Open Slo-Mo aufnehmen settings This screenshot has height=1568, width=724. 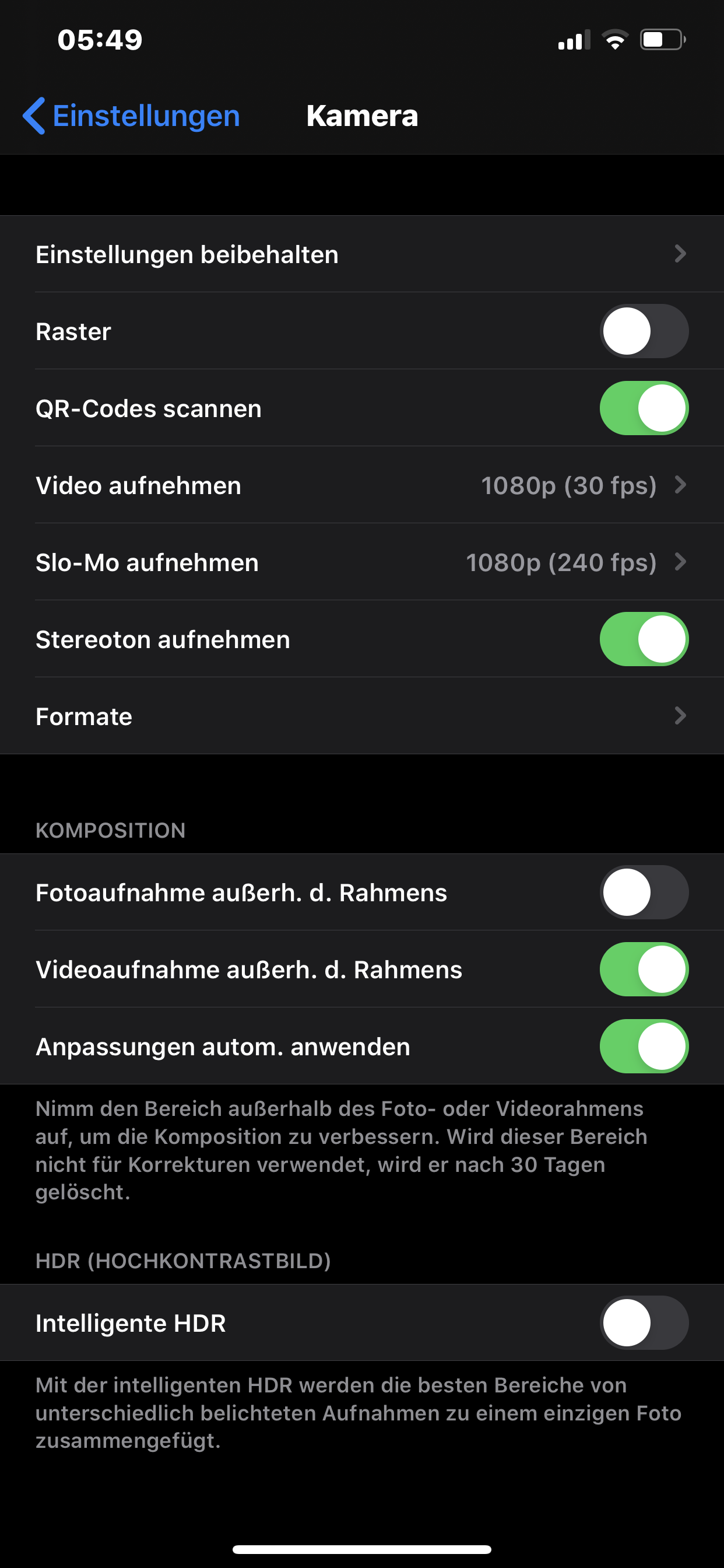point(362,562)
